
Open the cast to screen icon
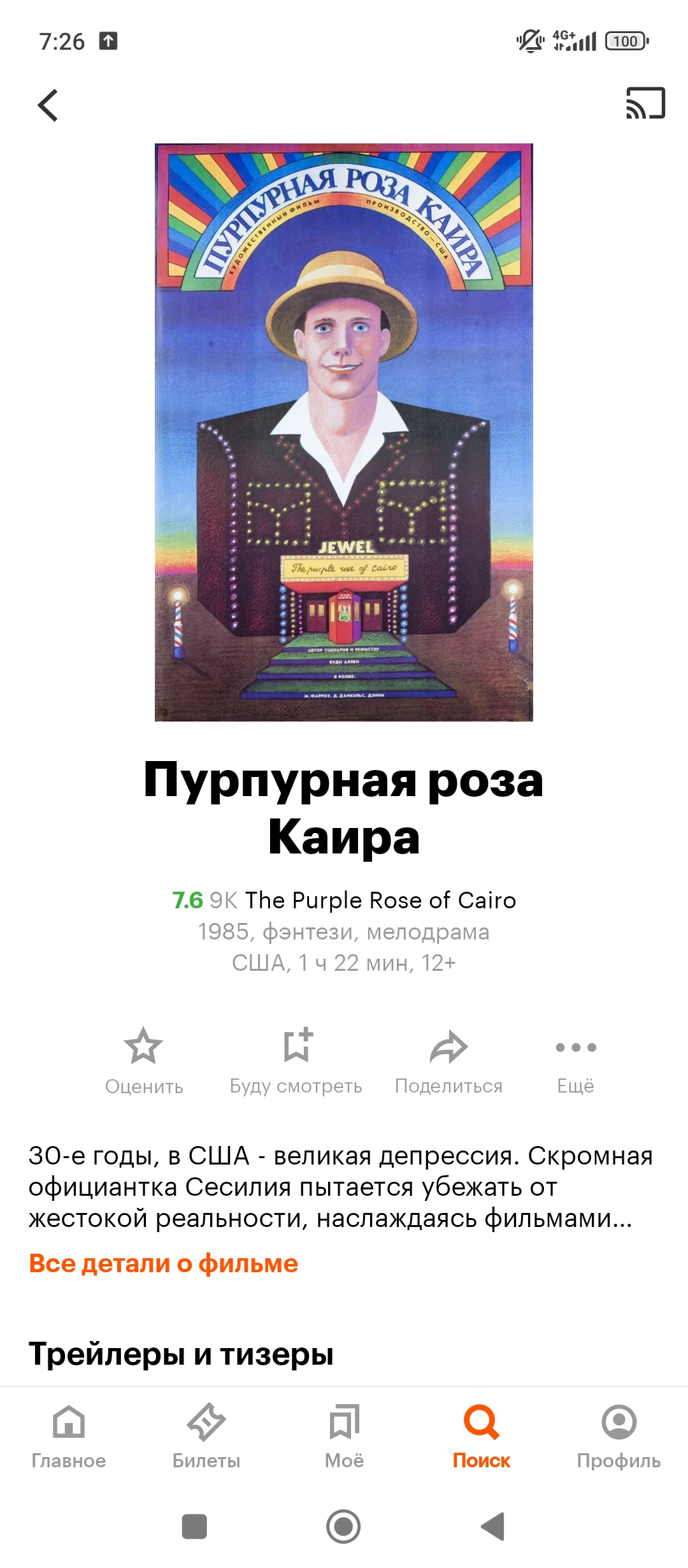[645, 103]
